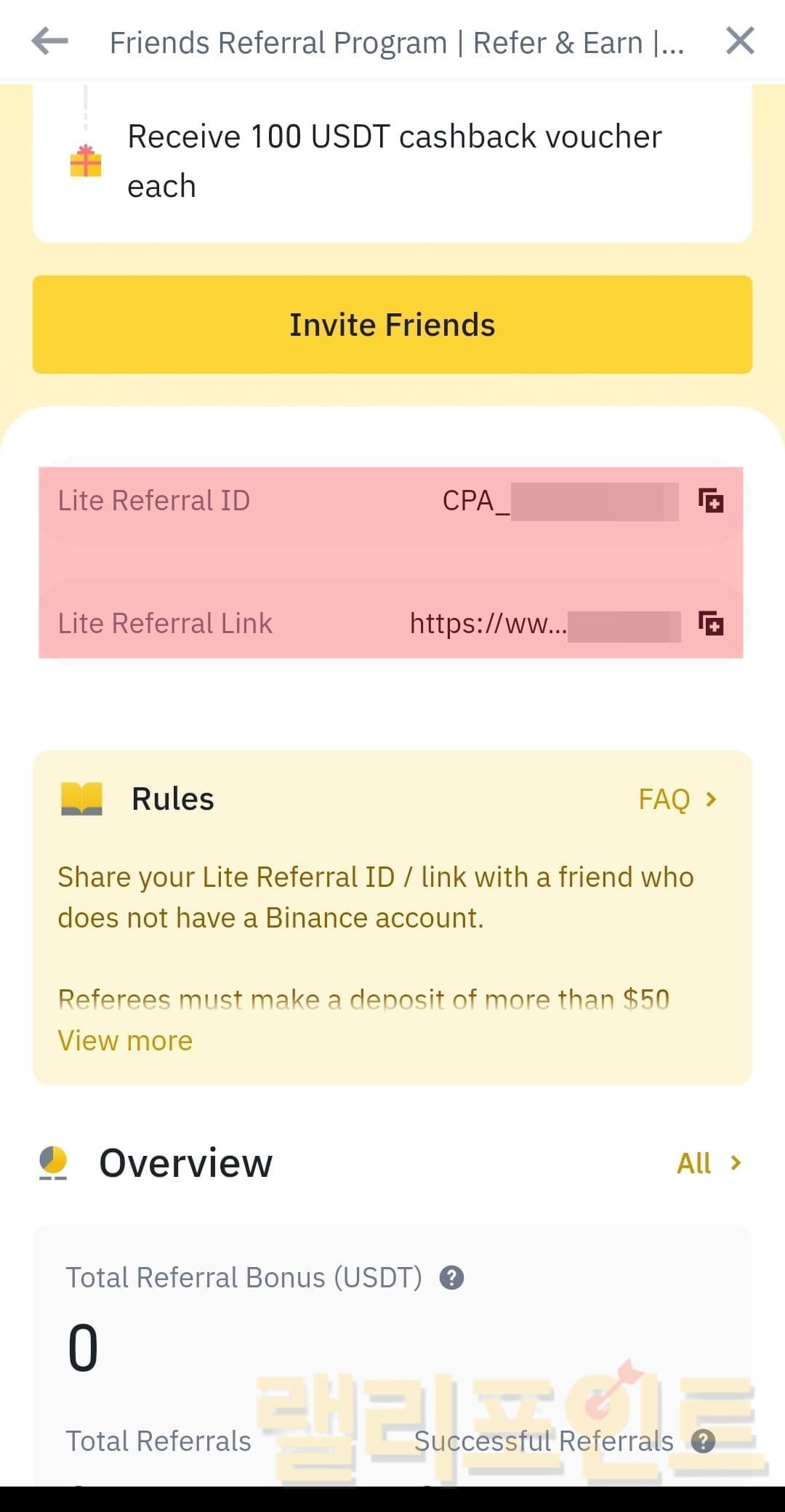Close the Friends Referral Program page
This screenshot has height=1512, width=785.
pos(739,41)
